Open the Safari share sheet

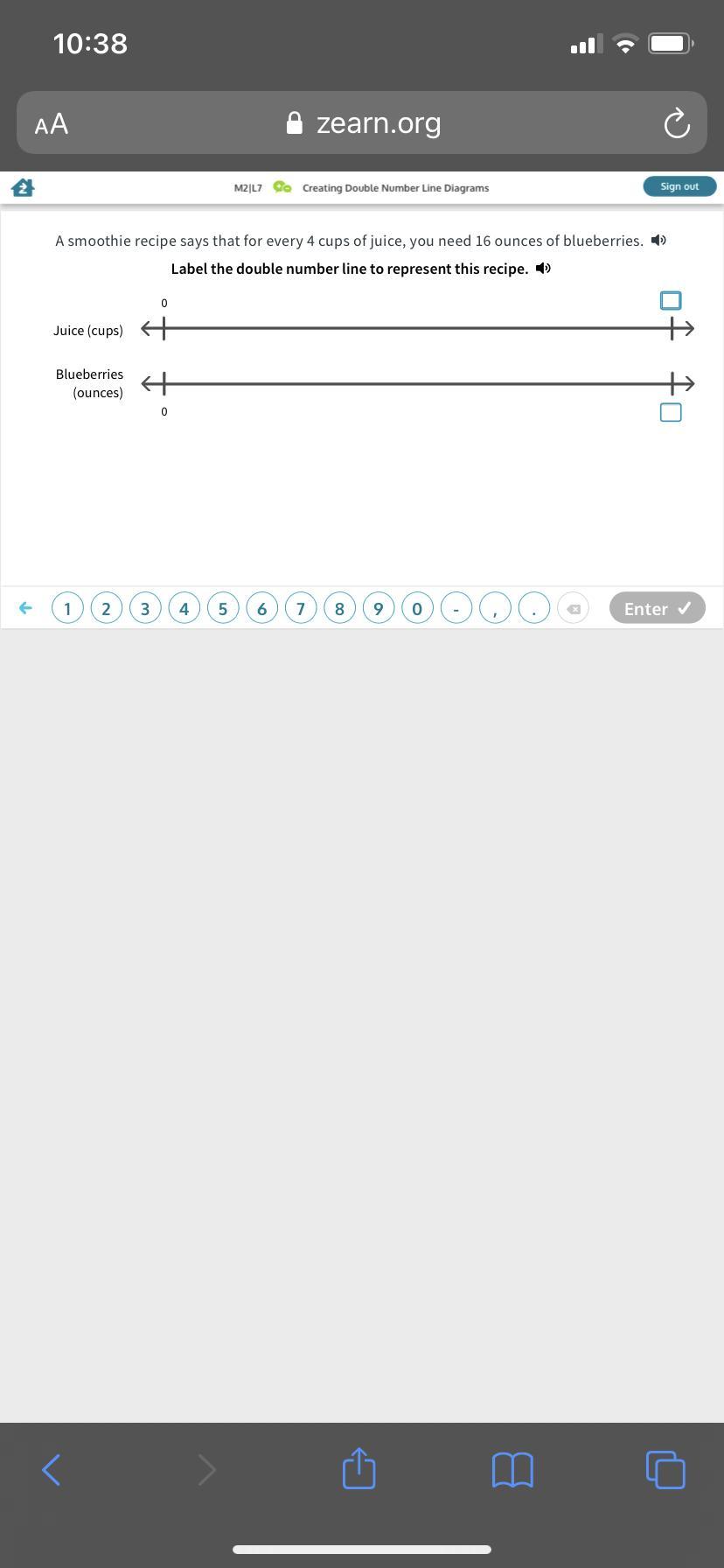[359, 1469]
